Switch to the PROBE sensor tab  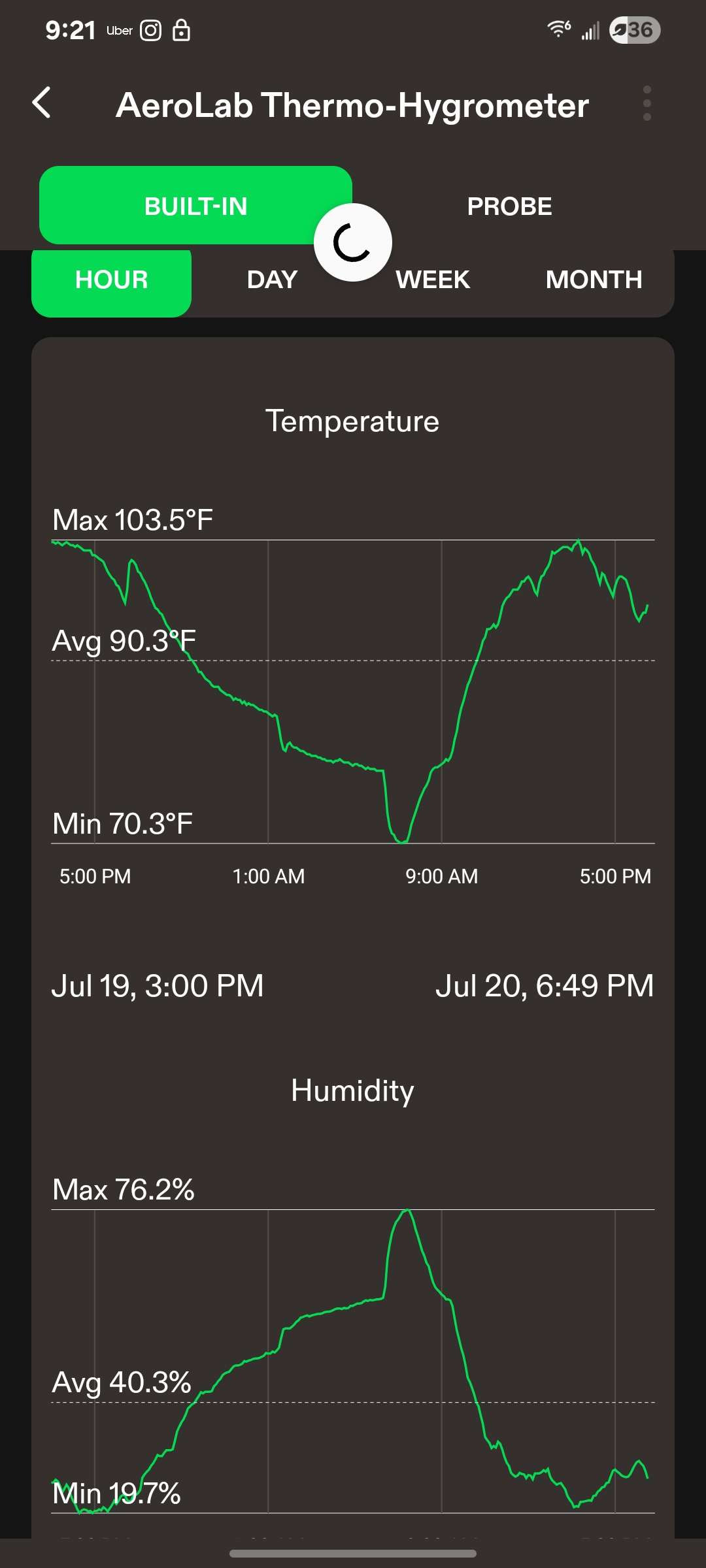pos(509,206)
